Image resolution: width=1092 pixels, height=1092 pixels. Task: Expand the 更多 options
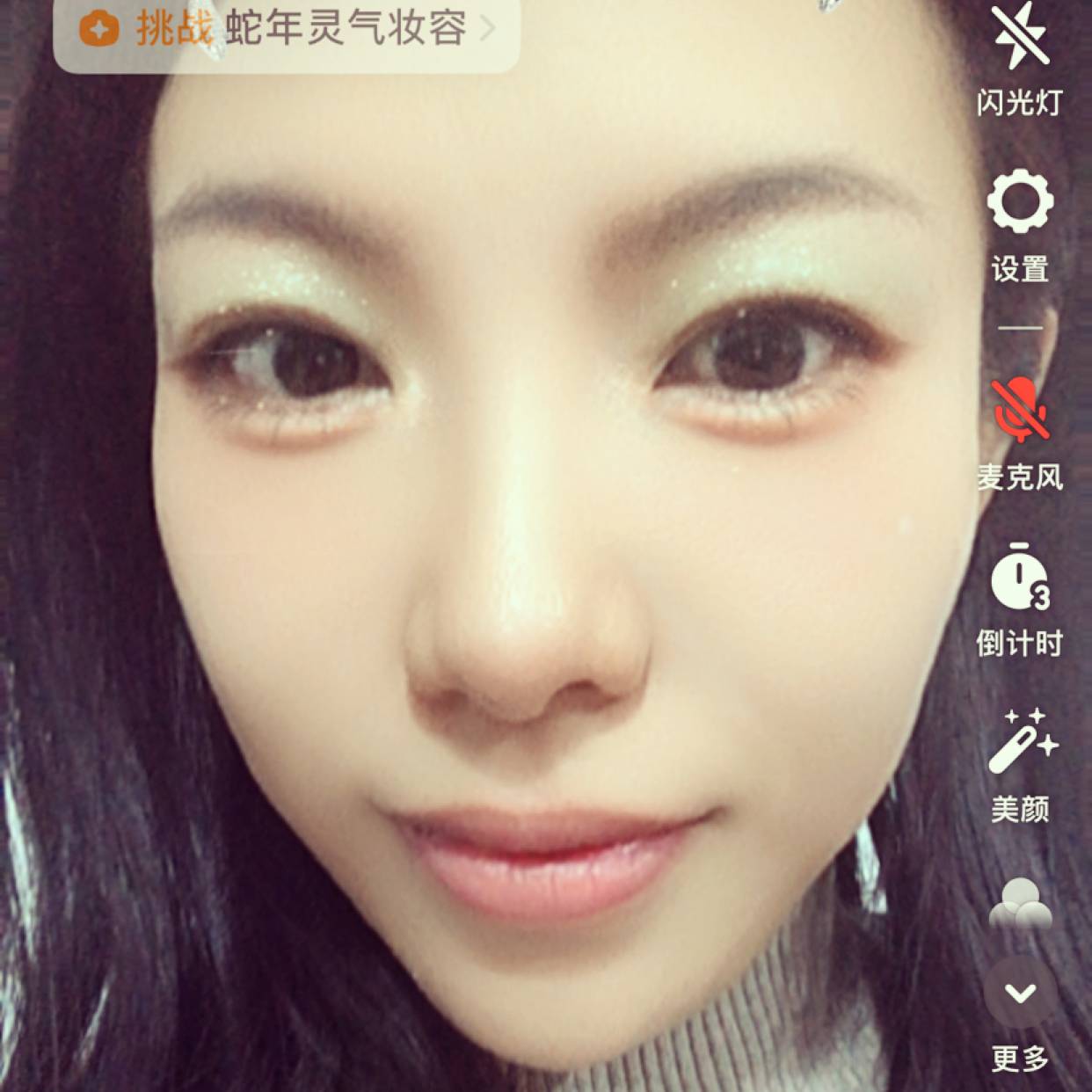click(x=1020, y=994)
